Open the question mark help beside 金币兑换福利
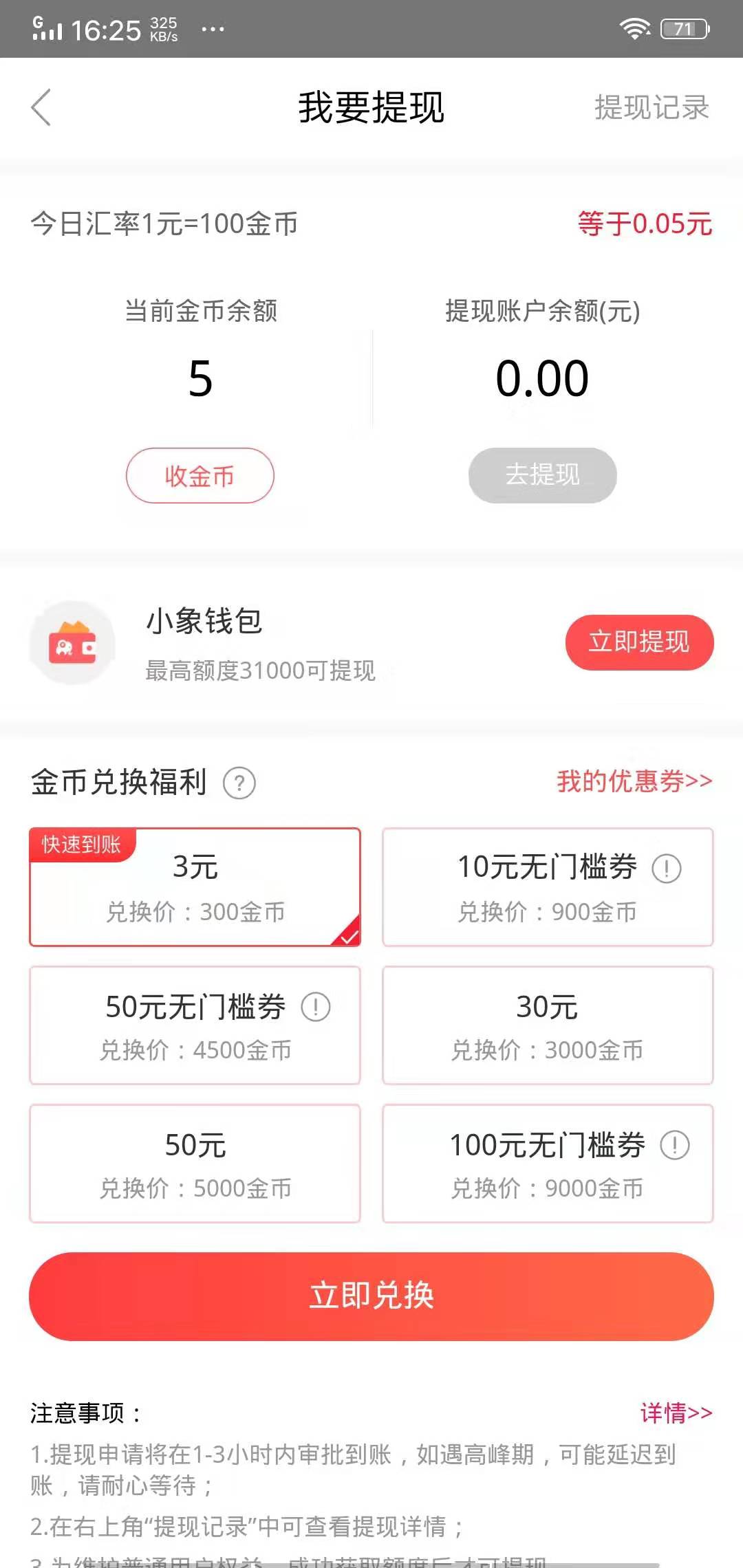 pyautogui.click(x=237, y=783)
